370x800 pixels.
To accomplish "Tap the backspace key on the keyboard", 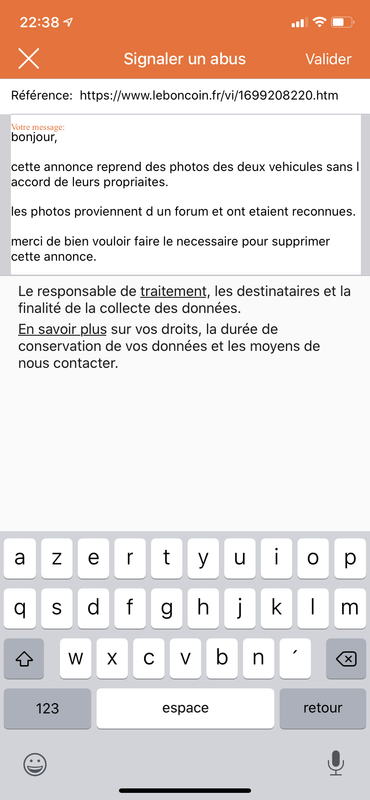I will pyautogui.click(x=346, y=659).
